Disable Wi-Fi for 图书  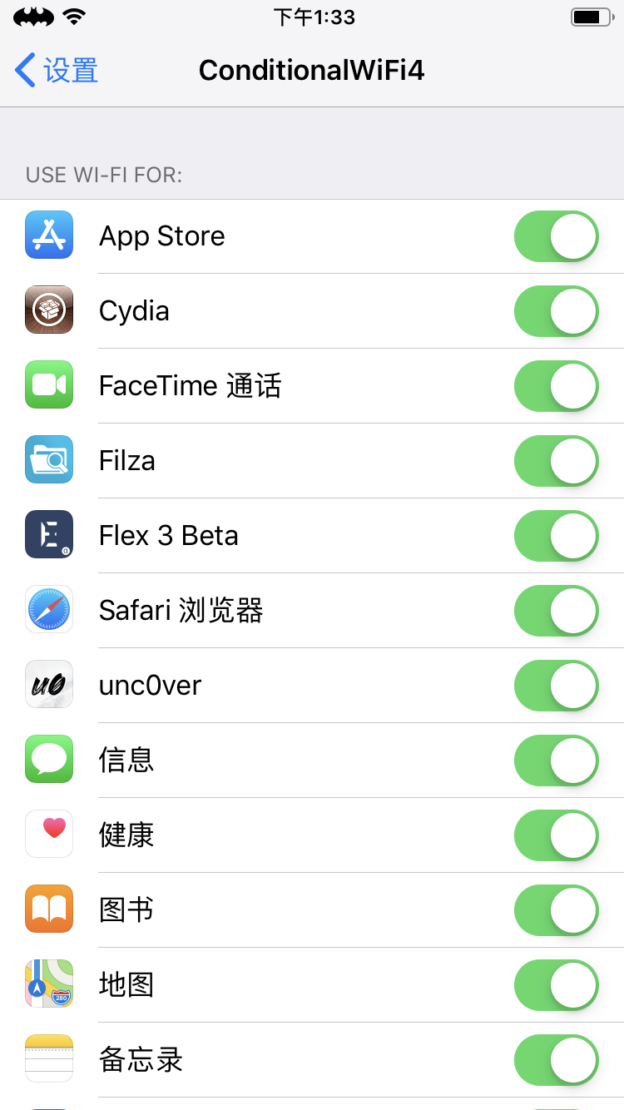point(556,910)
